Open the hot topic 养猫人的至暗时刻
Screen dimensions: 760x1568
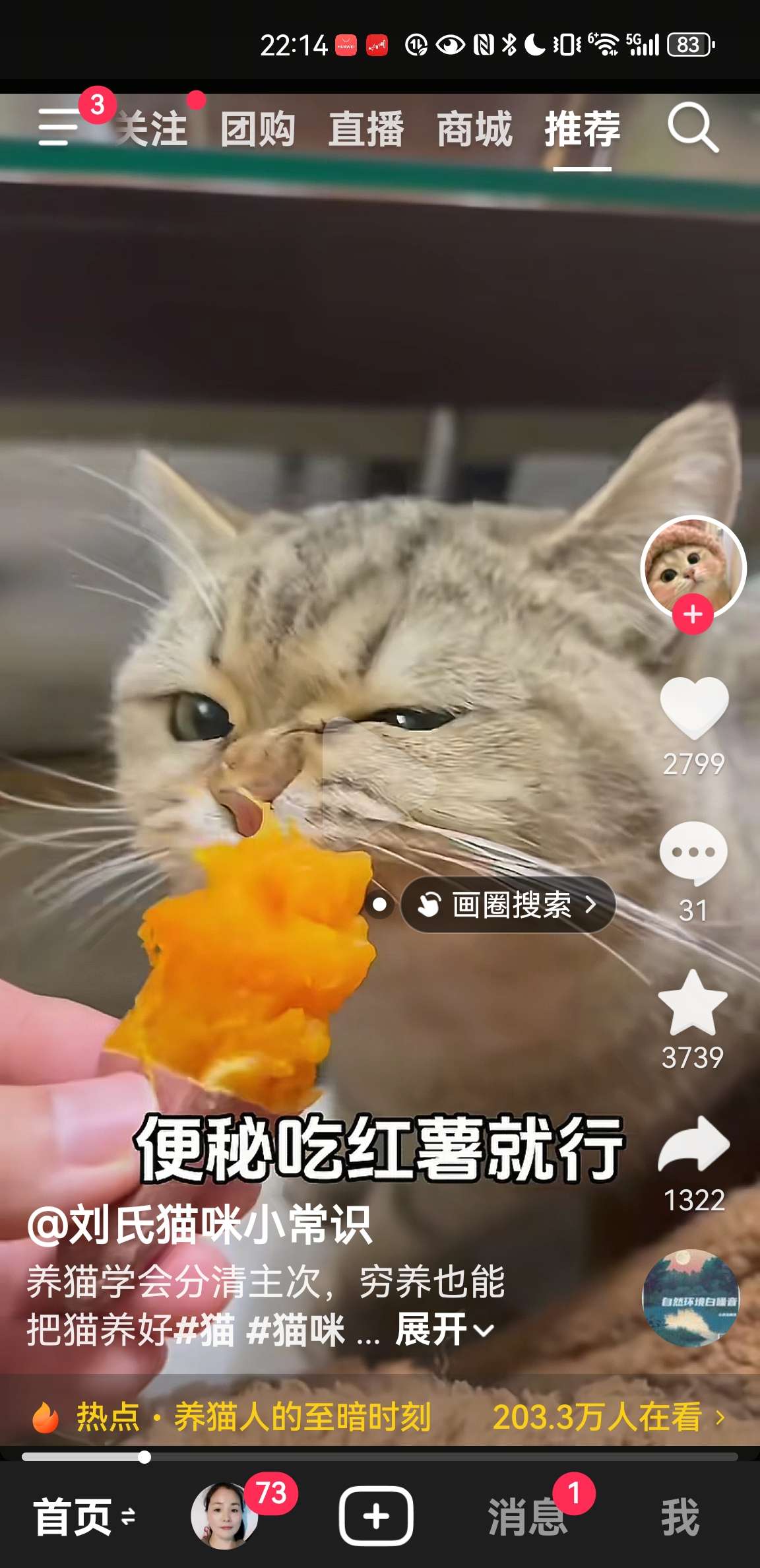pyautogui.click(x=302, y=1417)
